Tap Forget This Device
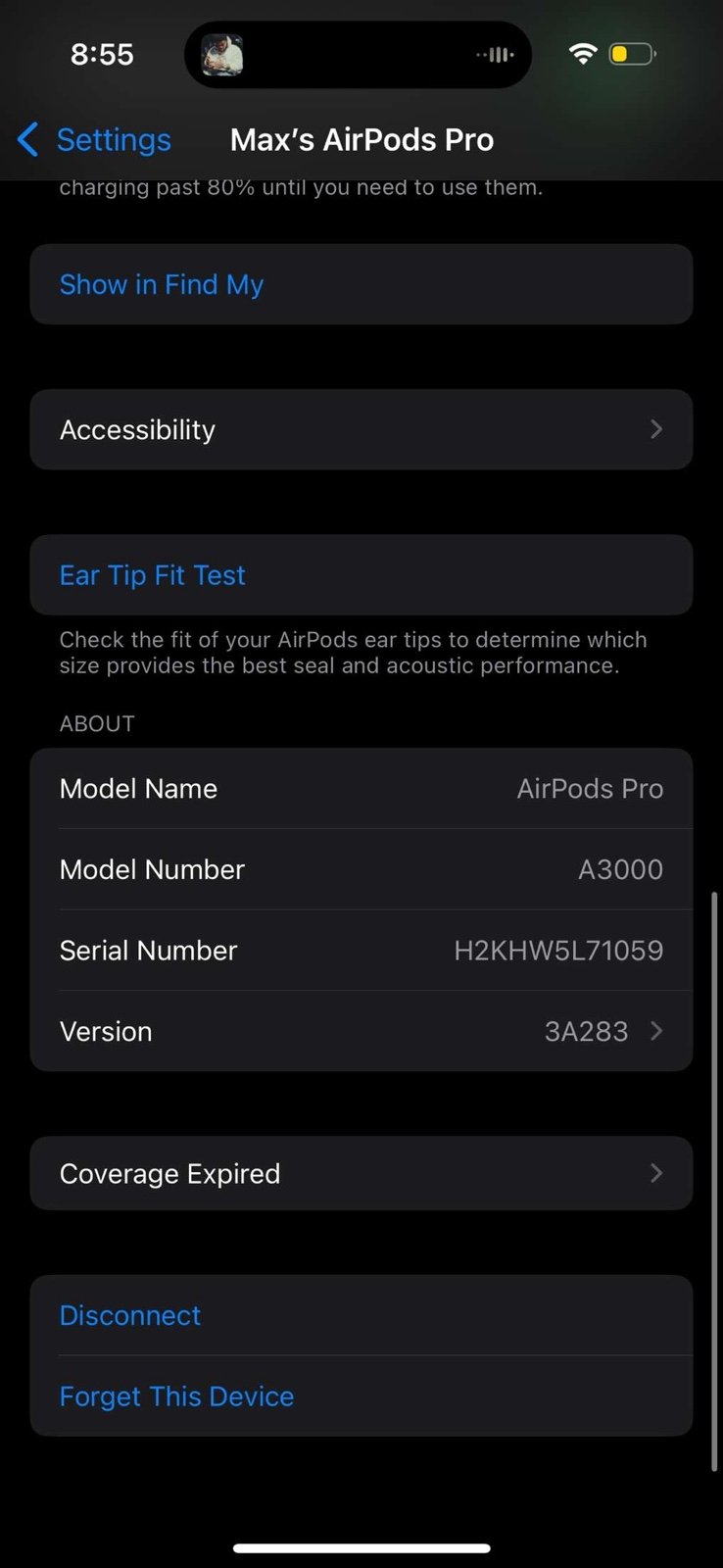723x1568 pixels. pyautogui.click(x=361, y=1396)
